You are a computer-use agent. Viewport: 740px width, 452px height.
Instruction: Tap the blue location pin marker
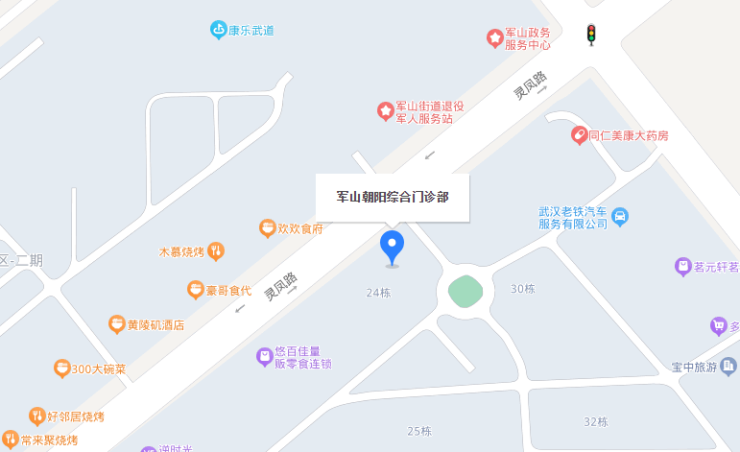coord(392,246)
